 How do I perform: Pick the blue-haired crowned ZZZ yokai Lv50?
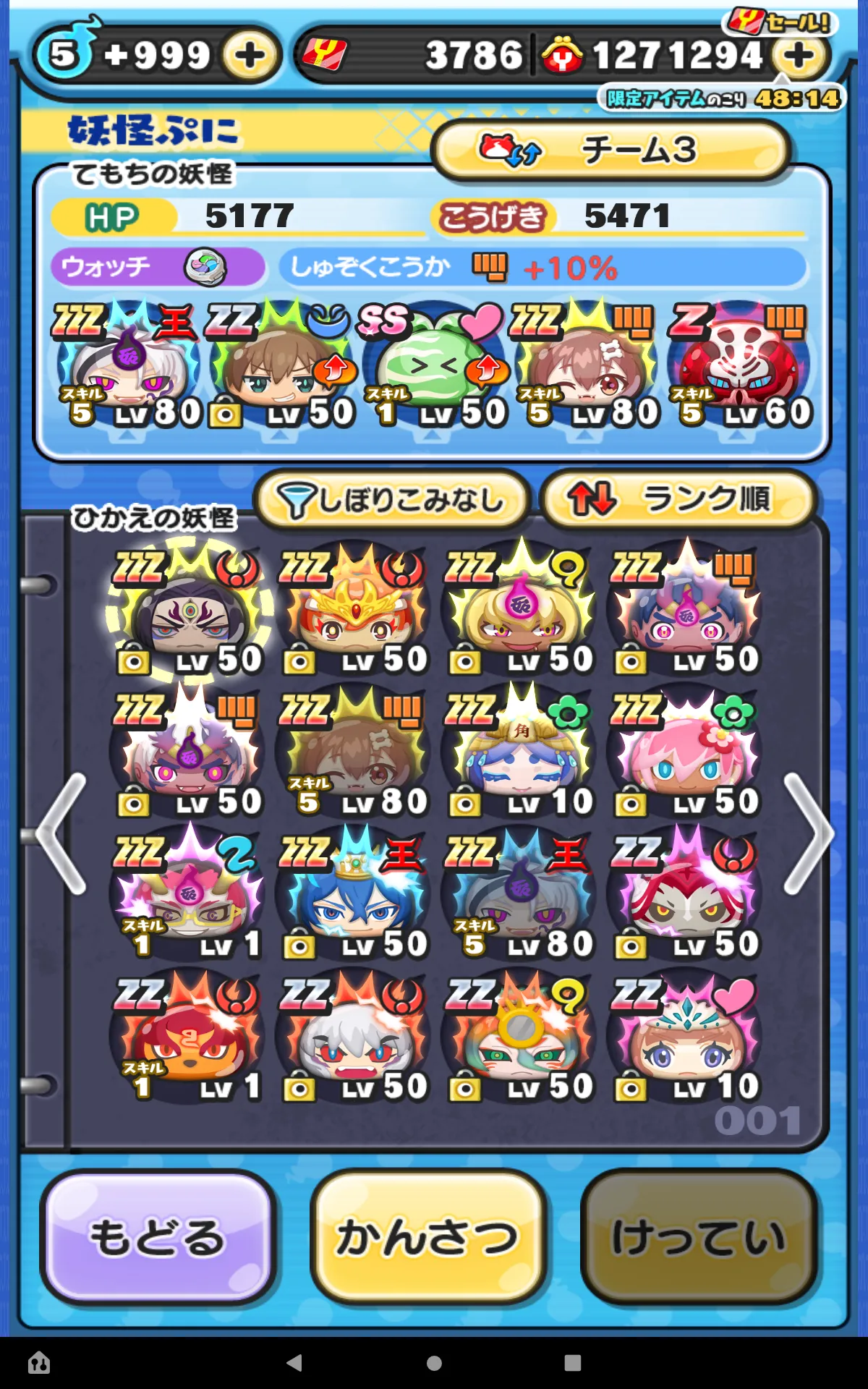tap(354, 895)
